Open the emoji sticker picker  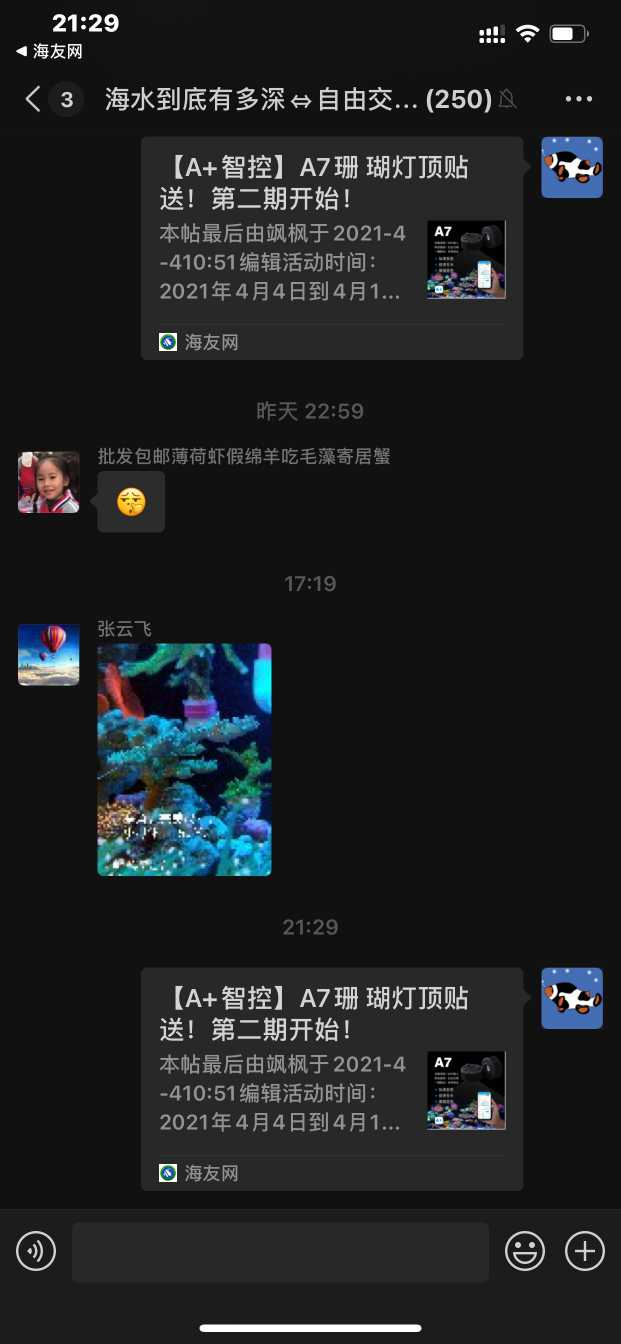pyautogui.click(x=525, y=1251)
